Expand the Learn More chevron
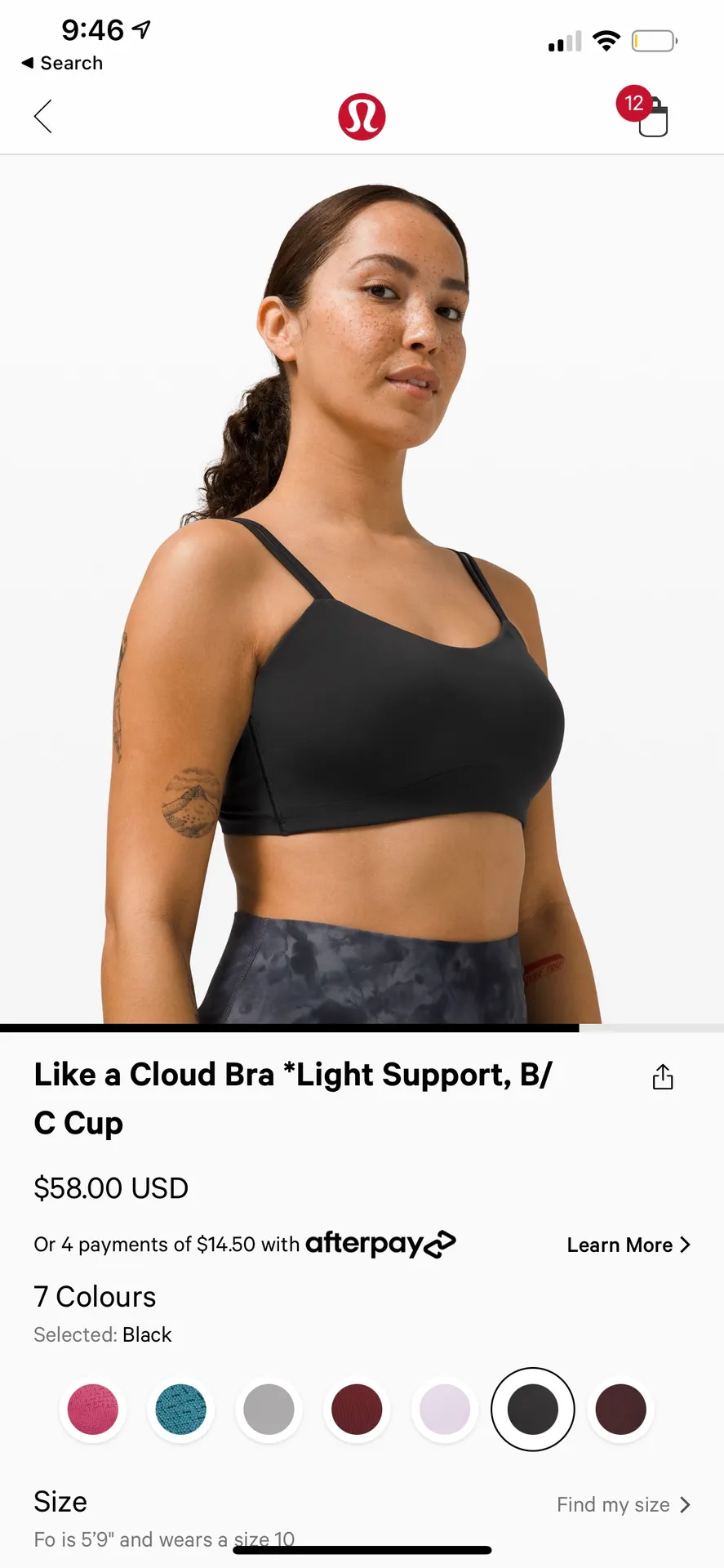The height and width of the screenshot is (1568, 724). (686, 1245)
